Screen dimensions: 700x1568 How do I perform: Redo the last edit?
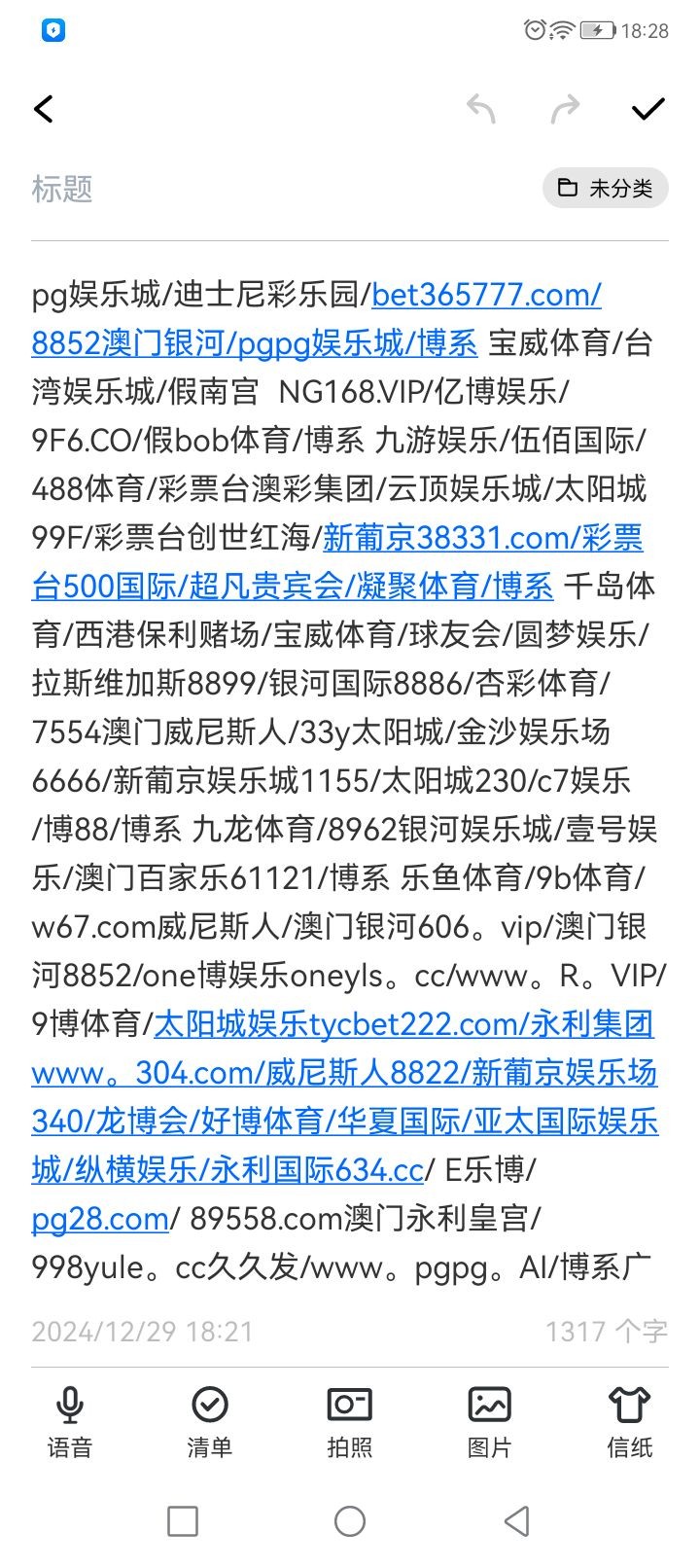point(565,109)
